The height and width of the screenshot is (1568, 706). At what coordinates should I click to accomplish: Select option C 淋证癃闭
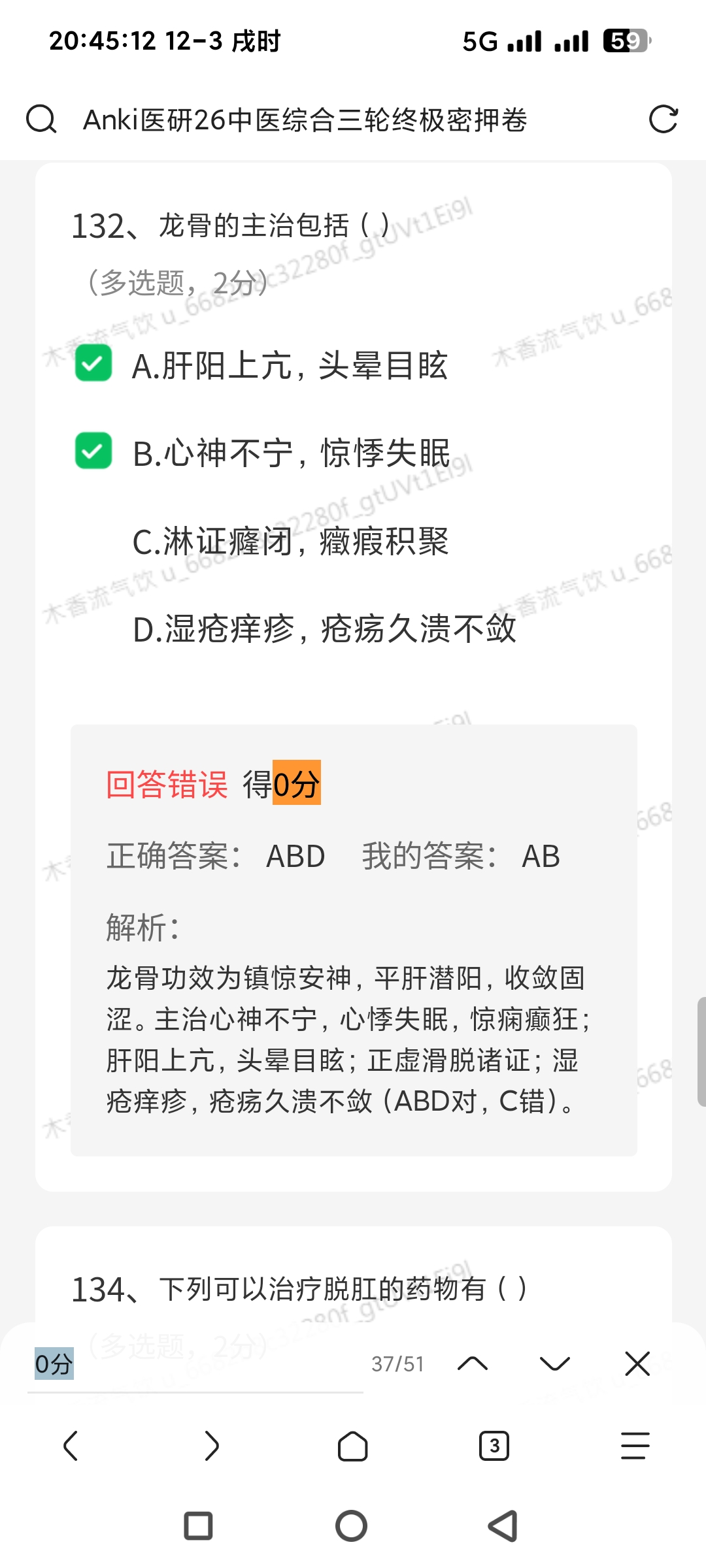[x=290, y=542]
